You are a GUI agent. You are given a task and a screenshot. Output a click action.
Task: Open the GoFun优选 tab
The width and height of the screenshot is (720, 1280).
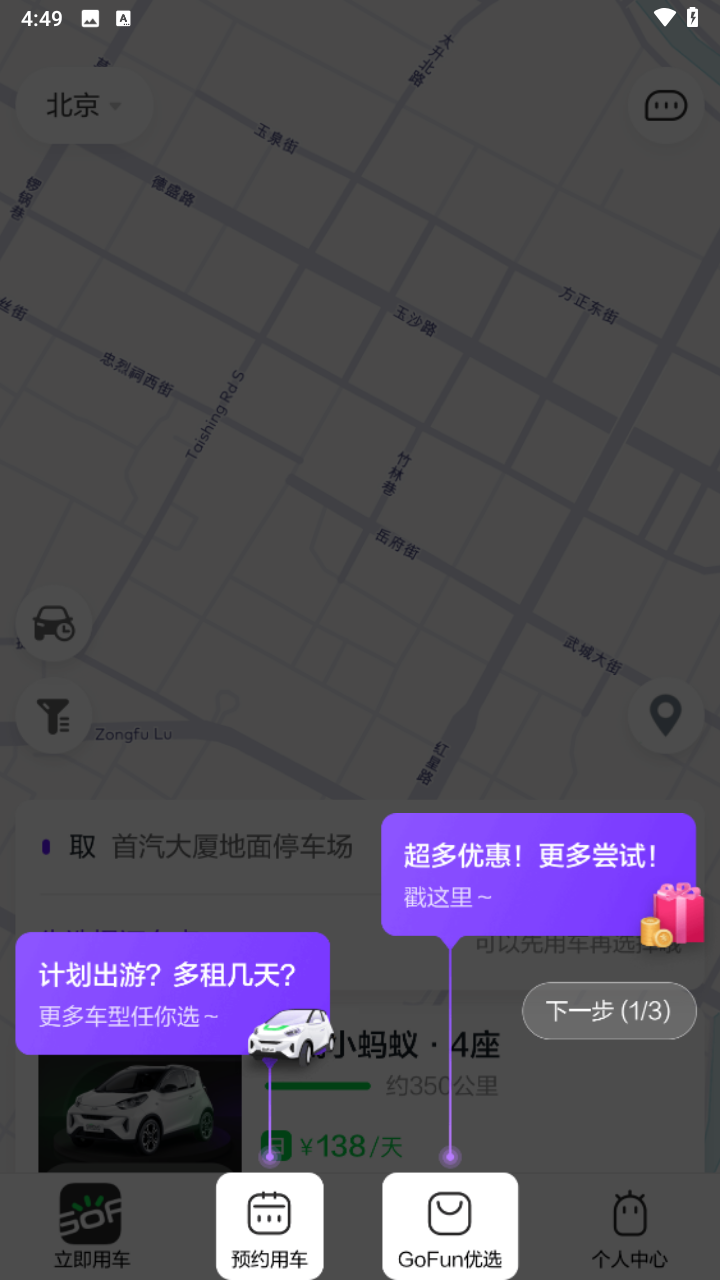[449, 1226]
